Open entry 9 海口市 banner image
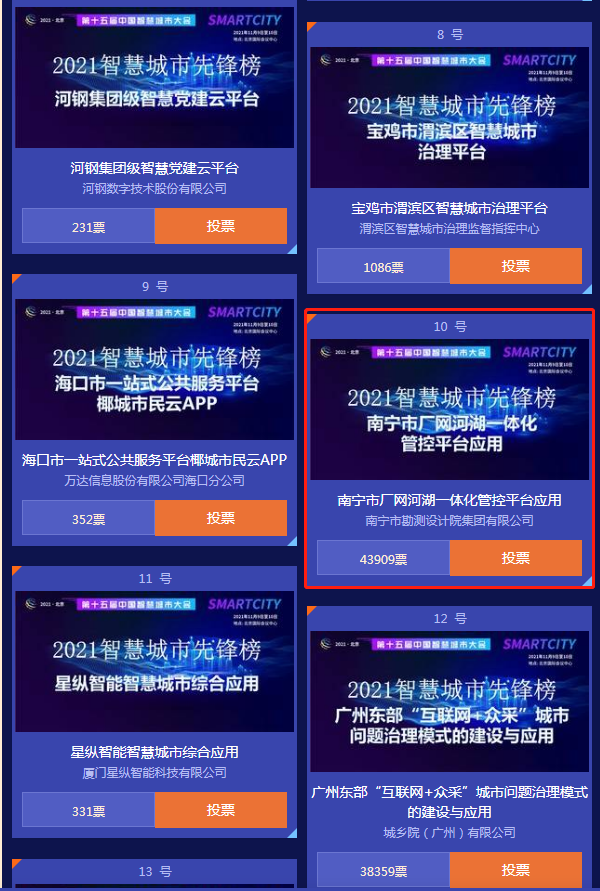 pyautogui.click(x=155, y=369)
